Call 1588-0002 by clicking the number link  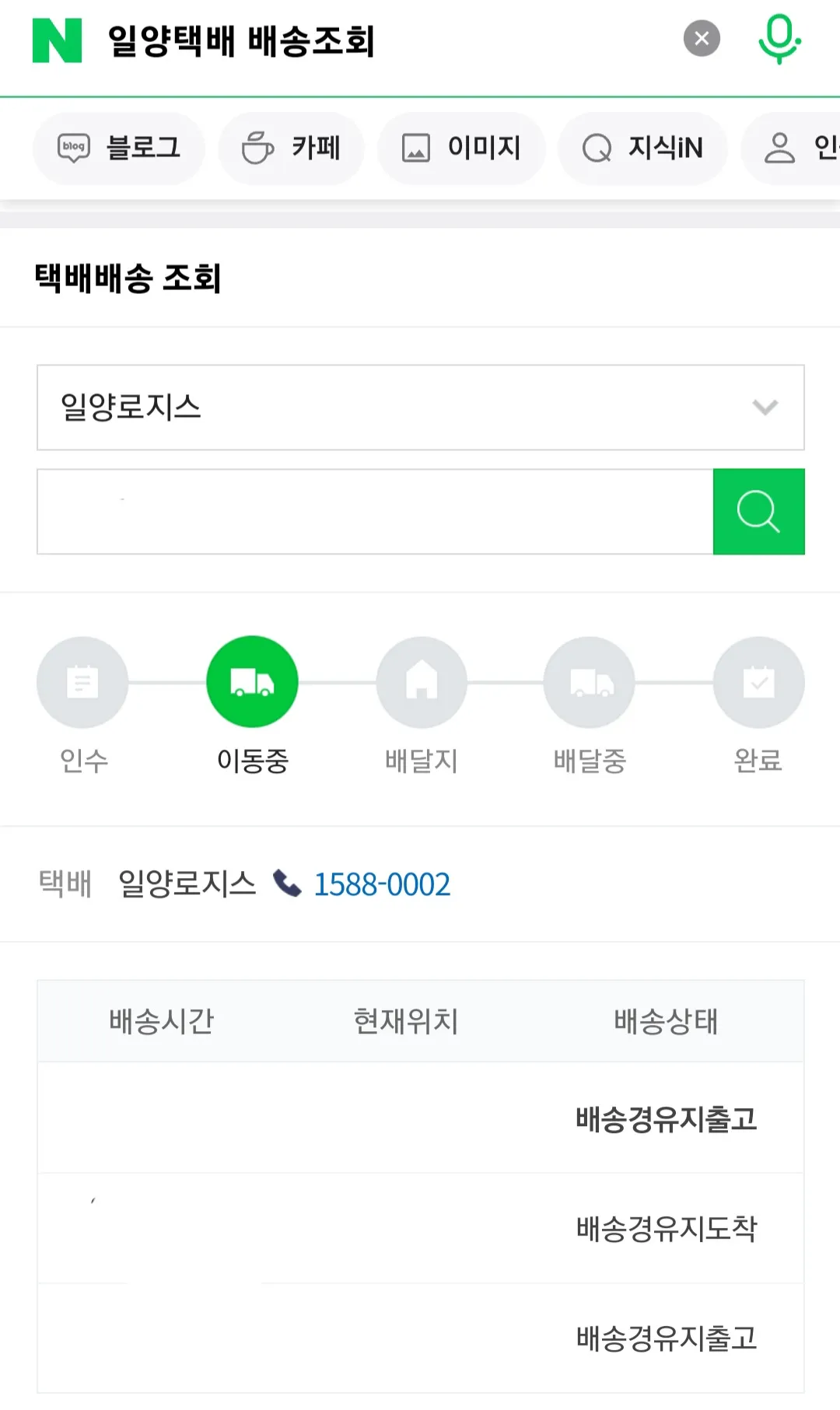381,884
